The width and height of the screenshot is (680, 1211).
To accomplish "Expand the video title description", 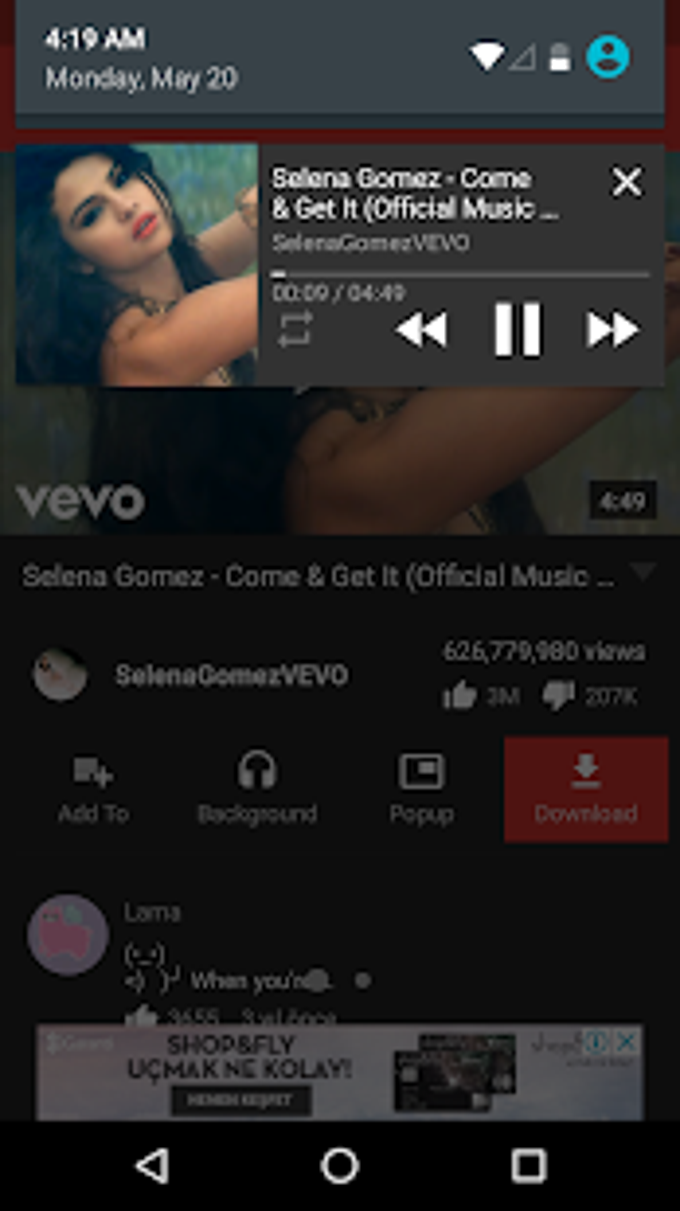I will tap(643, 573).
